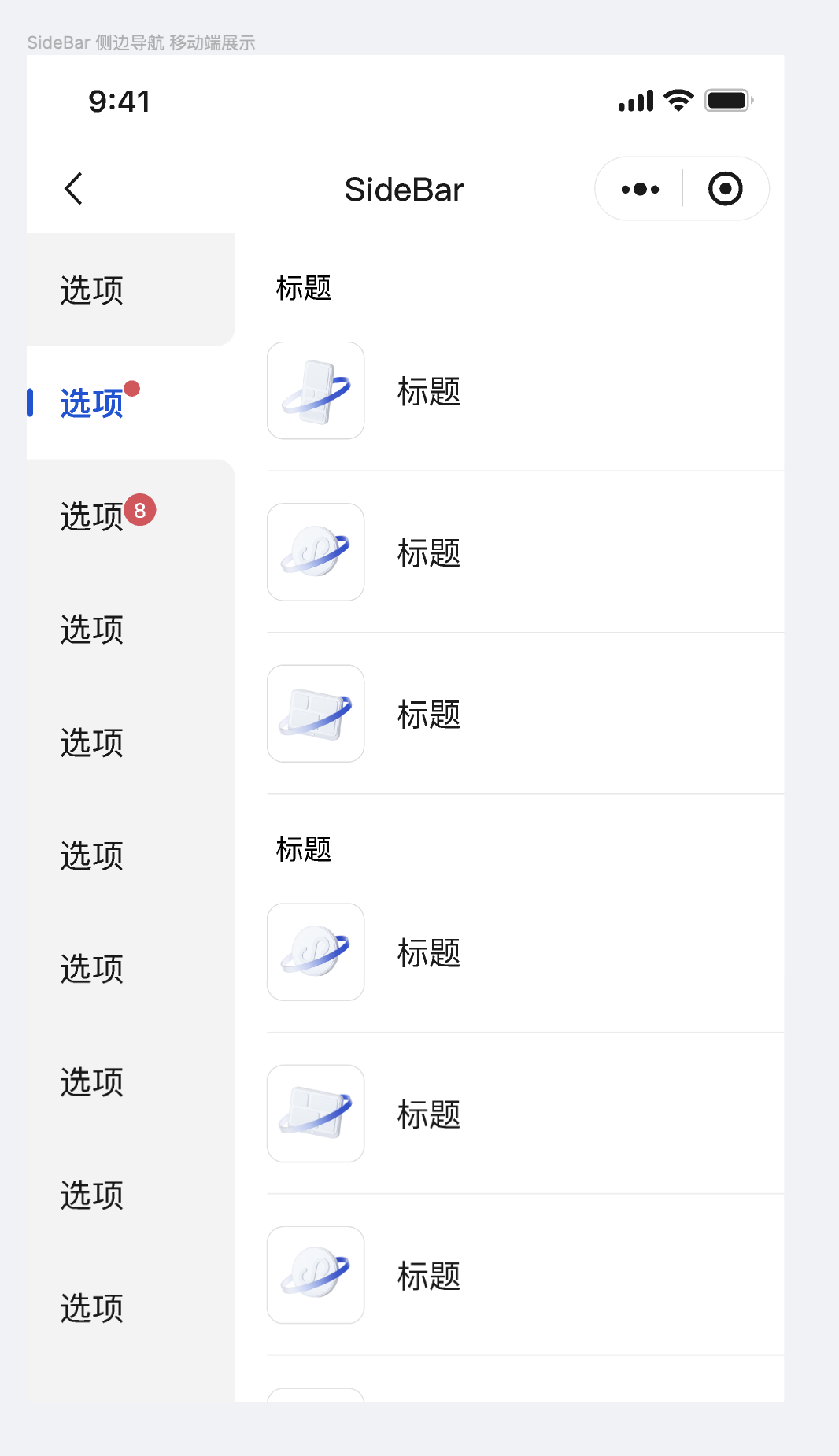Tap the red badge showing 8
Image resolution: width=839 pixels, height=1456 pixels.
point(140,508)
